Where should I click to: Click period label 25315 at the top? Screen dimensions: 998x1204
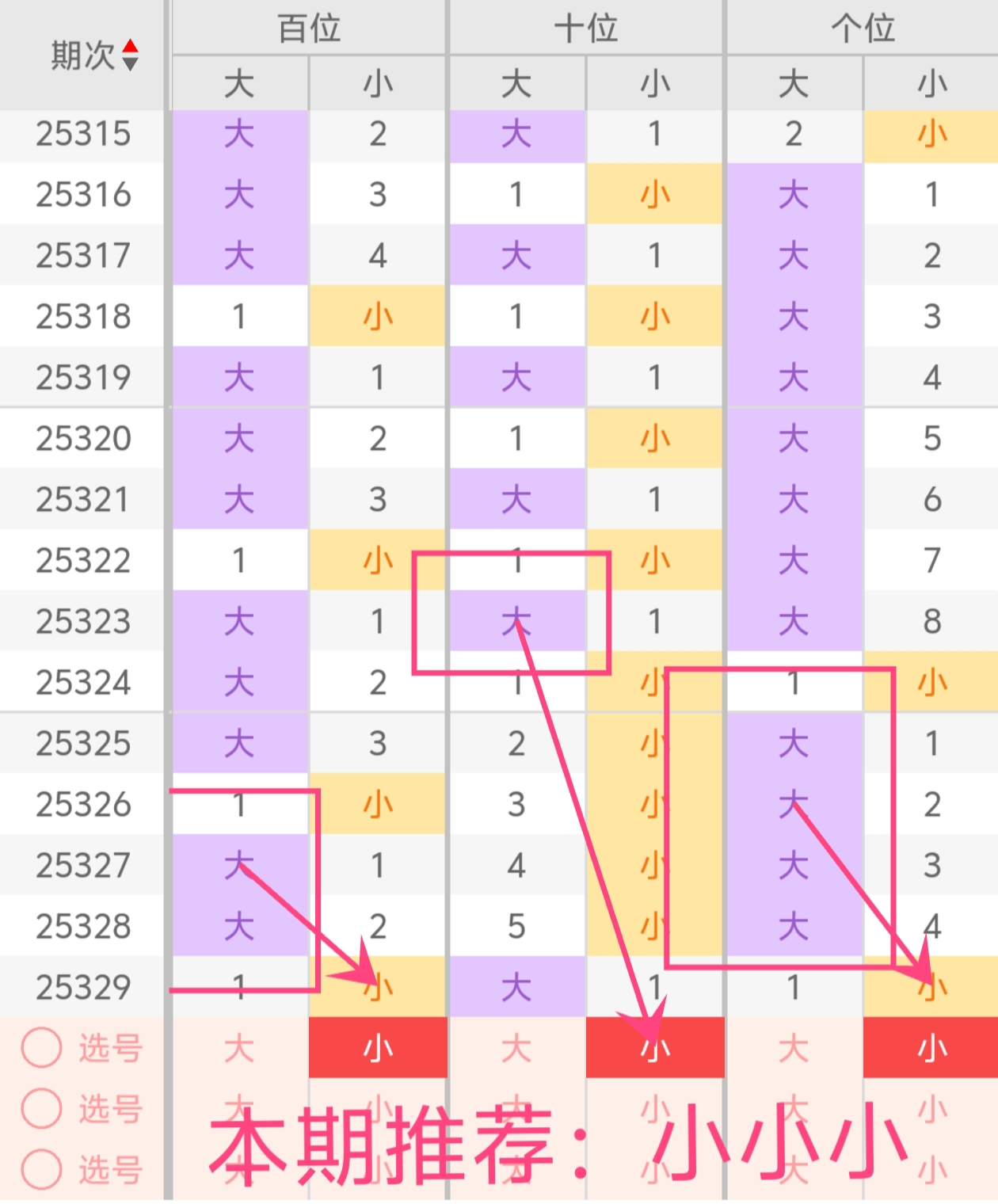pyautogui.click(x=82, y=135)
